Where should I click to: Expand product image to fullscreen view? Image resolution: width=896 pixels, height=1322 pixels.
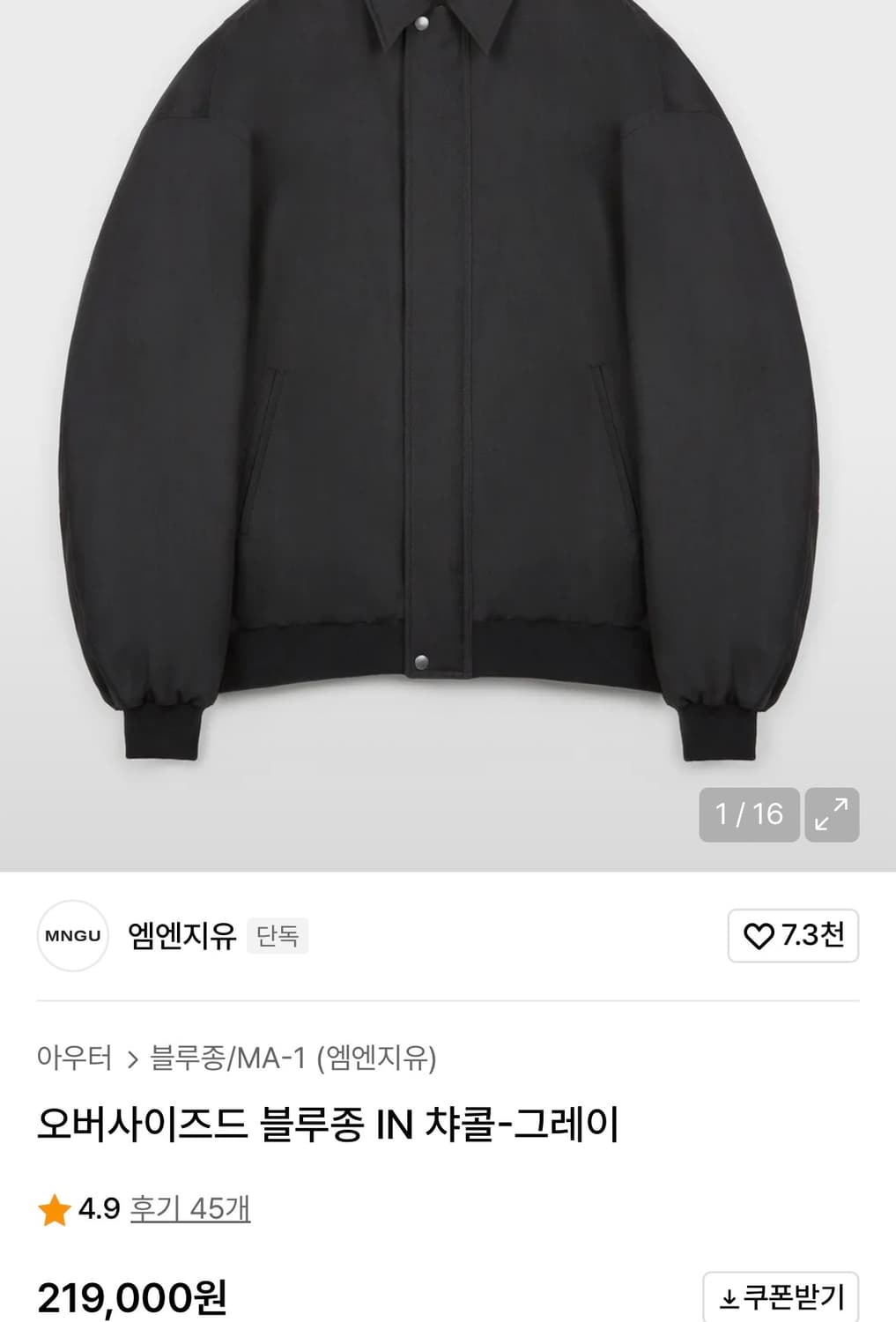[832, 815]
